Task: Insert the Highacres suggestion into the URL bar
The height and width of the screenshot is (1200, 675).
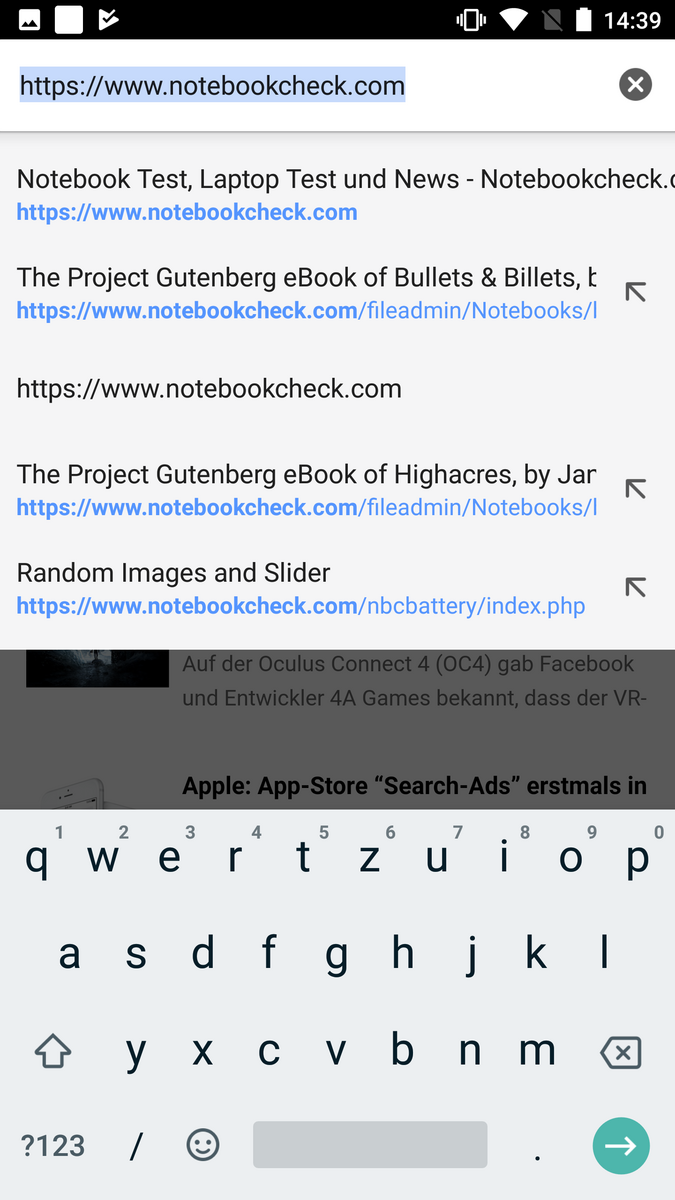Action: point(635,489)
